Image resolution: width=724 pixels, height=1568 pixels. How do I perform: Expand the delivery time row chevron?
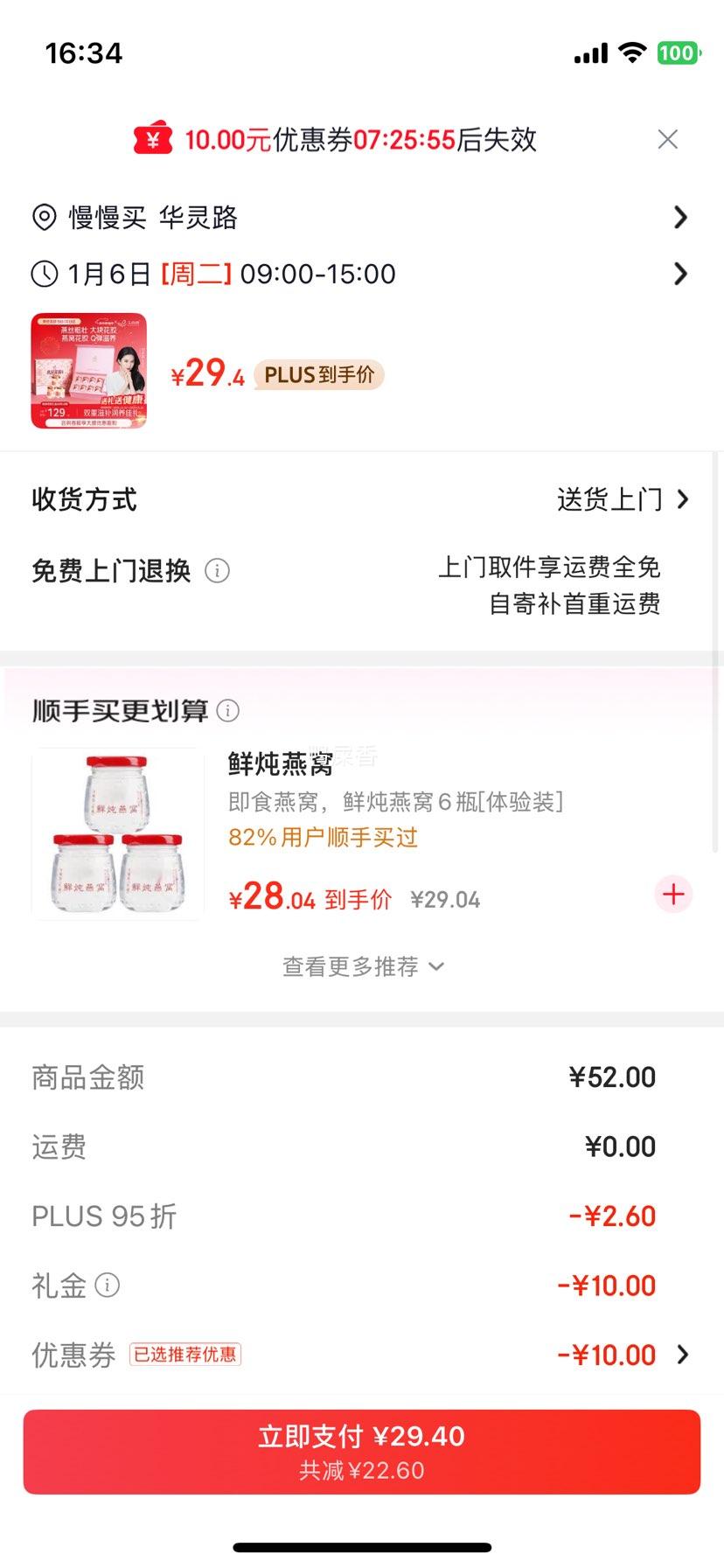click(681, 274)
